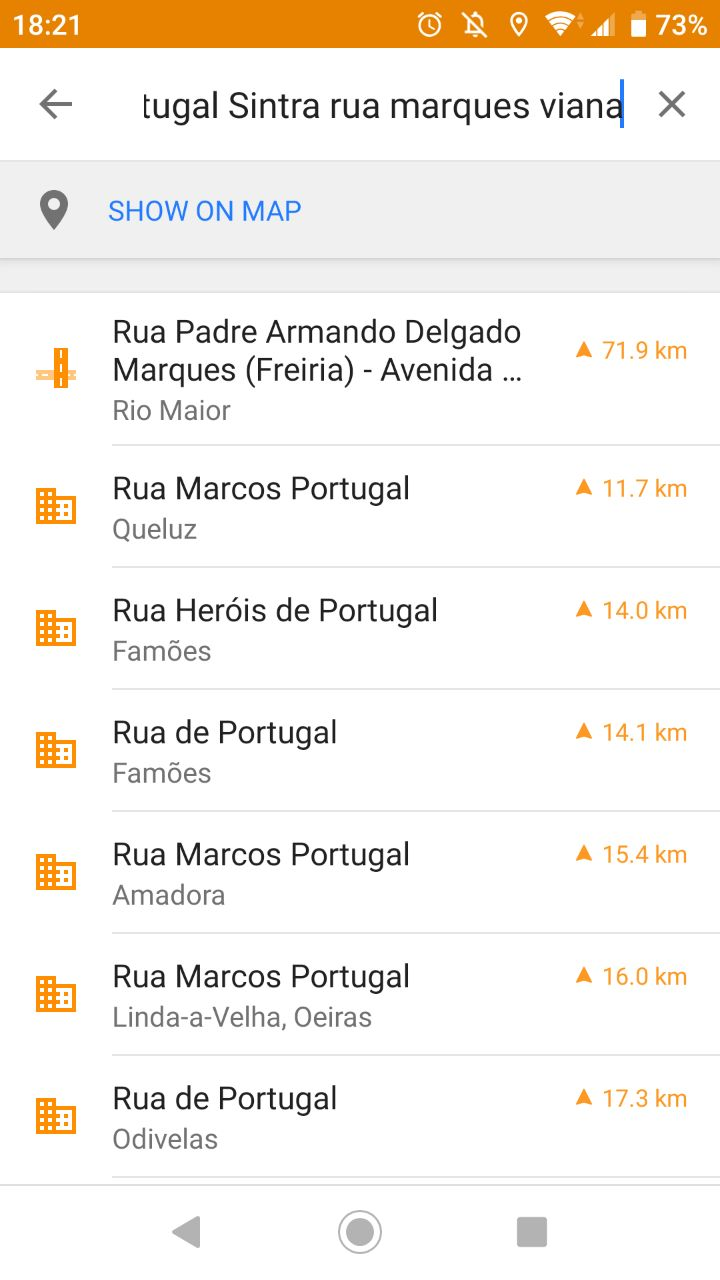
Task: Select the building icon for Rua Heróis de Portugal
Action: pos(55,628)
